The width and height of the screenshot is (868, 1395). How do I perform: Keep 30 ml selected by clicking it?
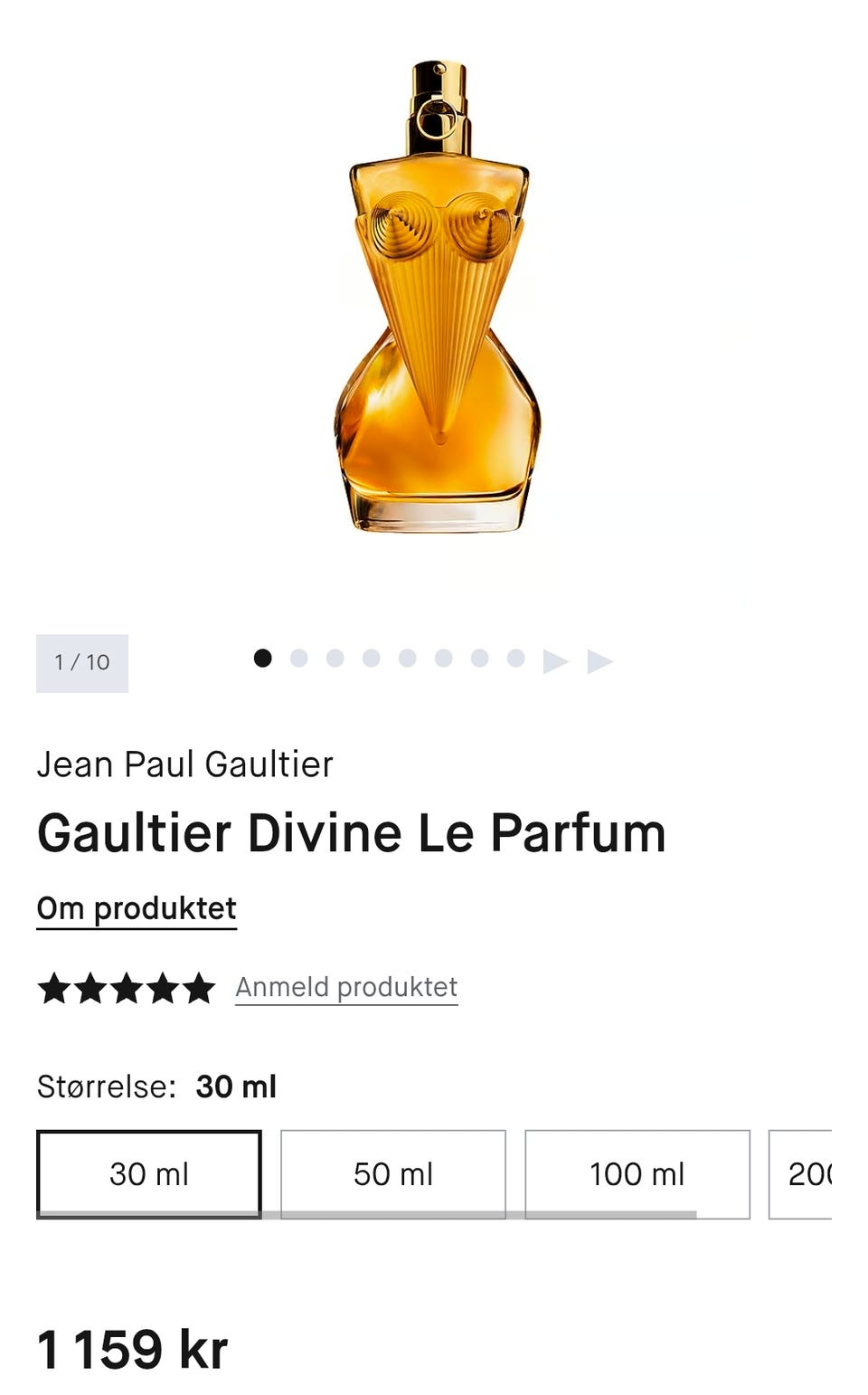click(x=149, y=1172)
